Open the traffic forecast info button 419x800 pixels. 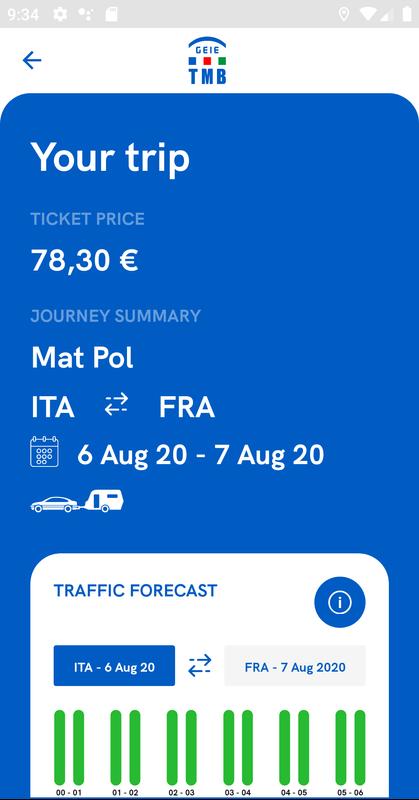coord(340,603)
